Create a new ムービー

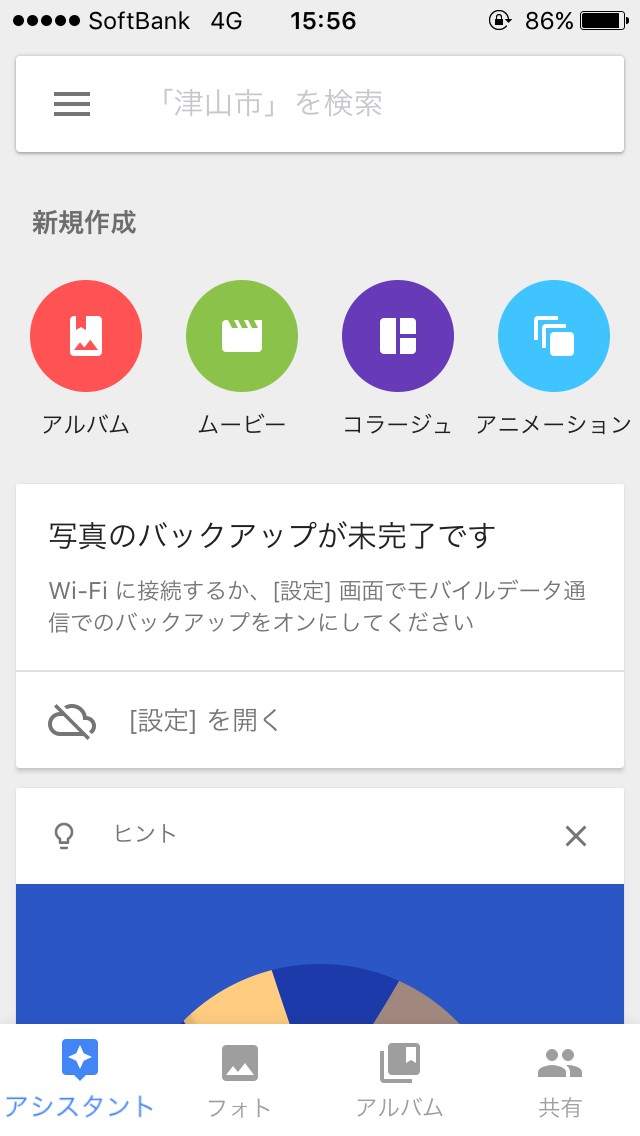pos(242,336)
